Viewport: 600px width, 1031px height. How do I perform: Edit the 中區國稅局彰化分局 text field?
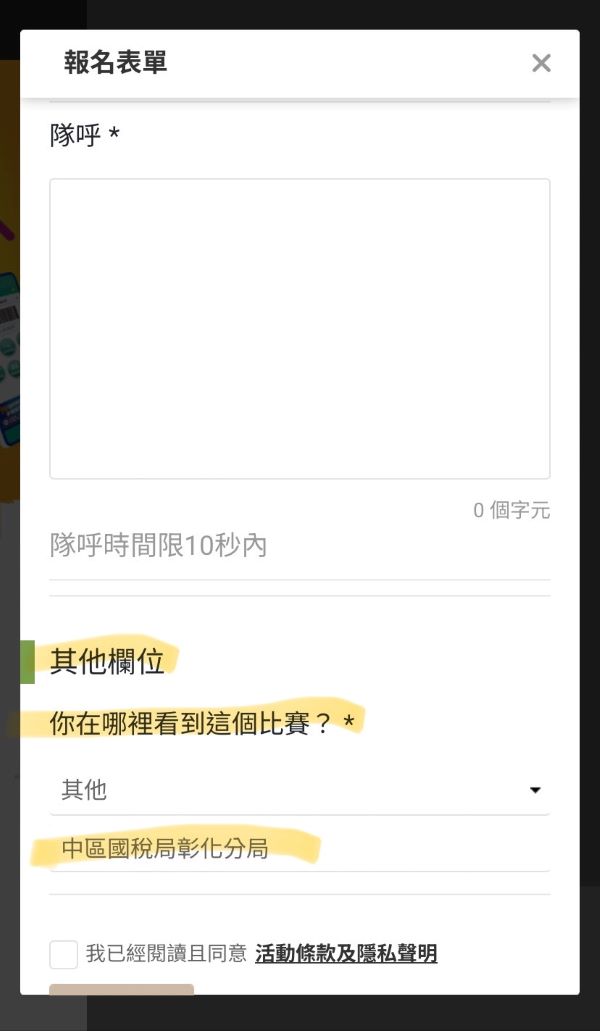click(x=299, y=850)
